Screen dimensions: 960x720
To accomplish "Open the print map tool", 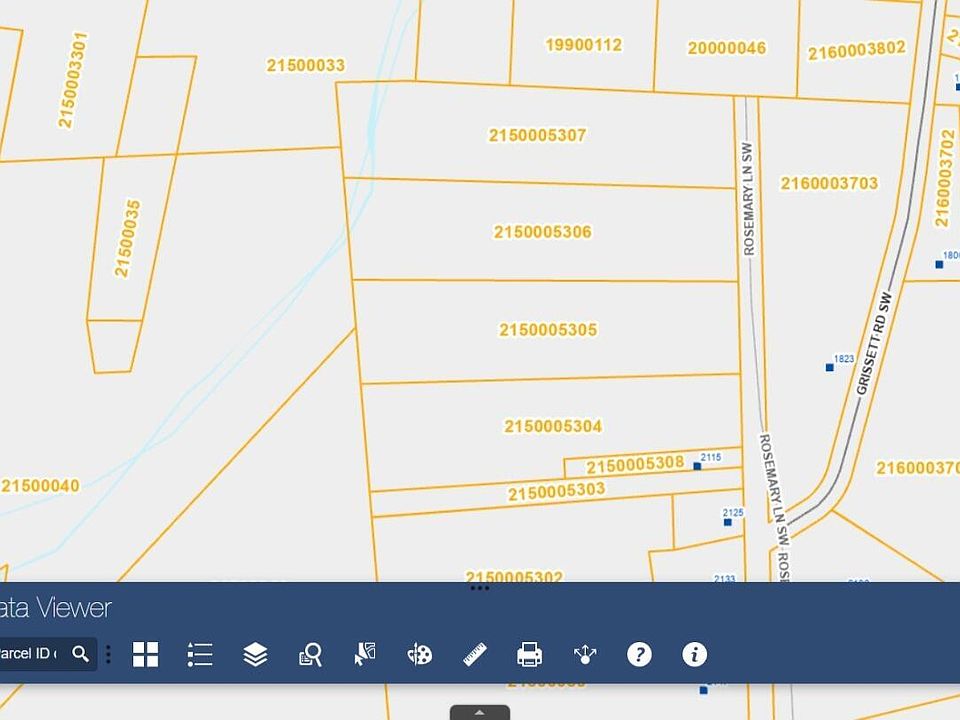I will pos(529,654).
